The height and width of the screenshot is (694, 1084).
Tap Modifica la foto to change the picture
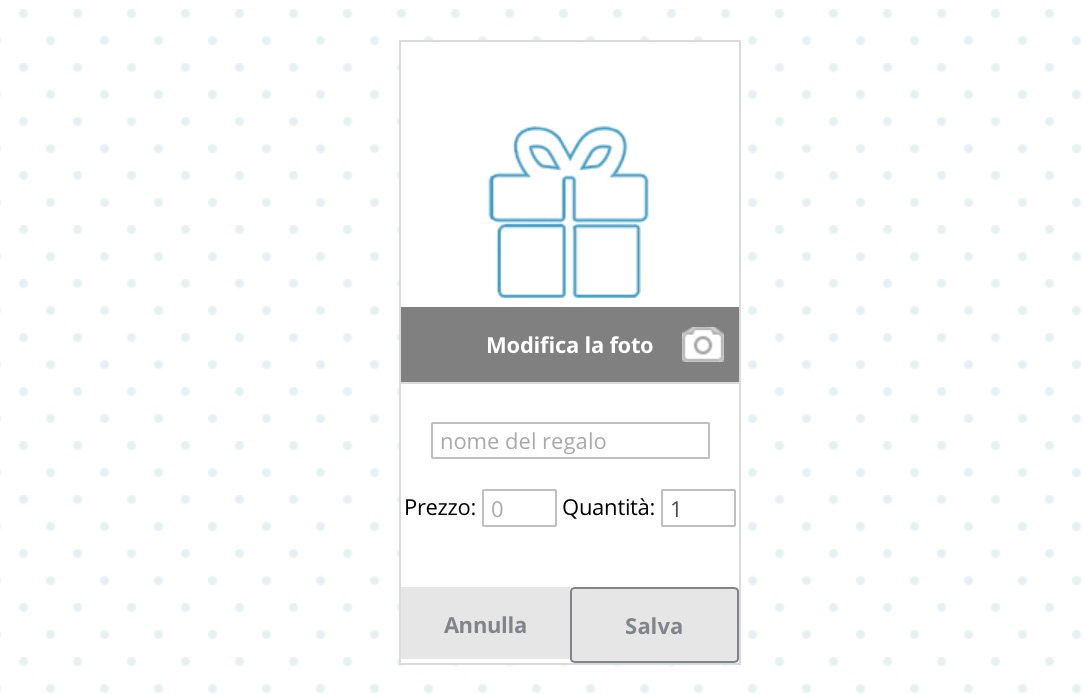click(570, 345)
